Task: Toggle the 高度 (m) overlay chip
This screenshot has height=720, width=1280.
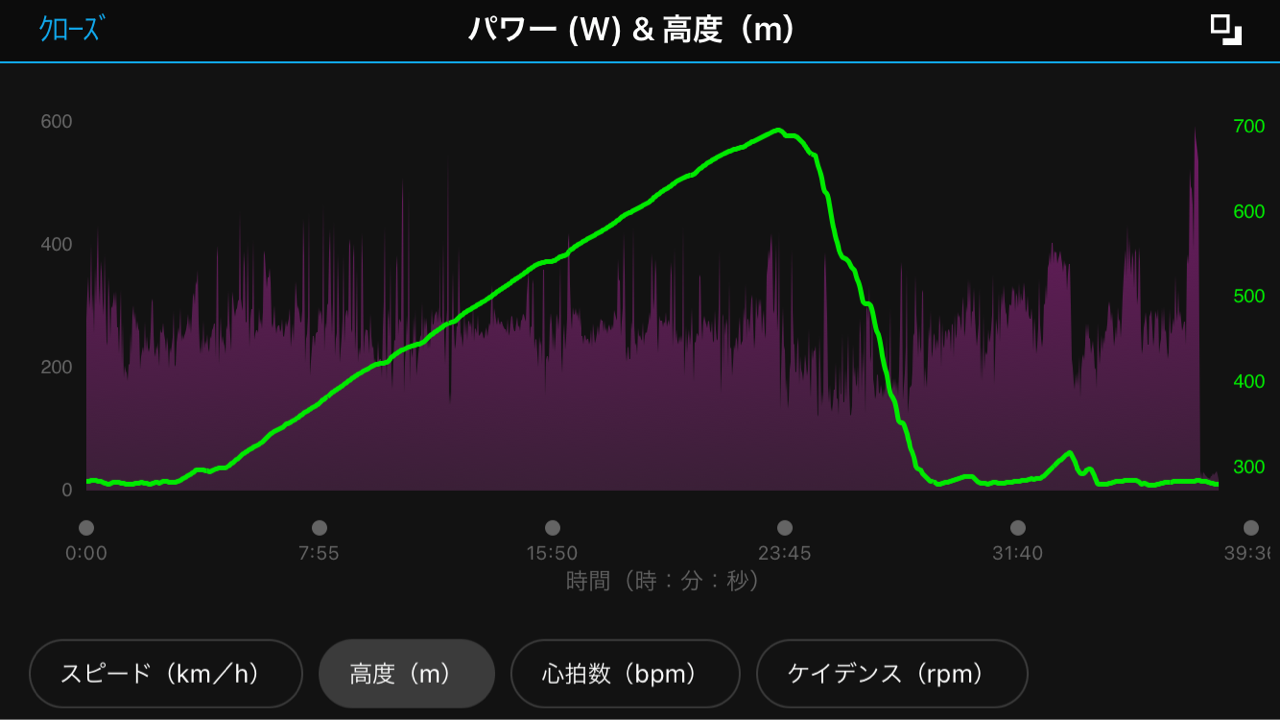Action: coord(407,674)
